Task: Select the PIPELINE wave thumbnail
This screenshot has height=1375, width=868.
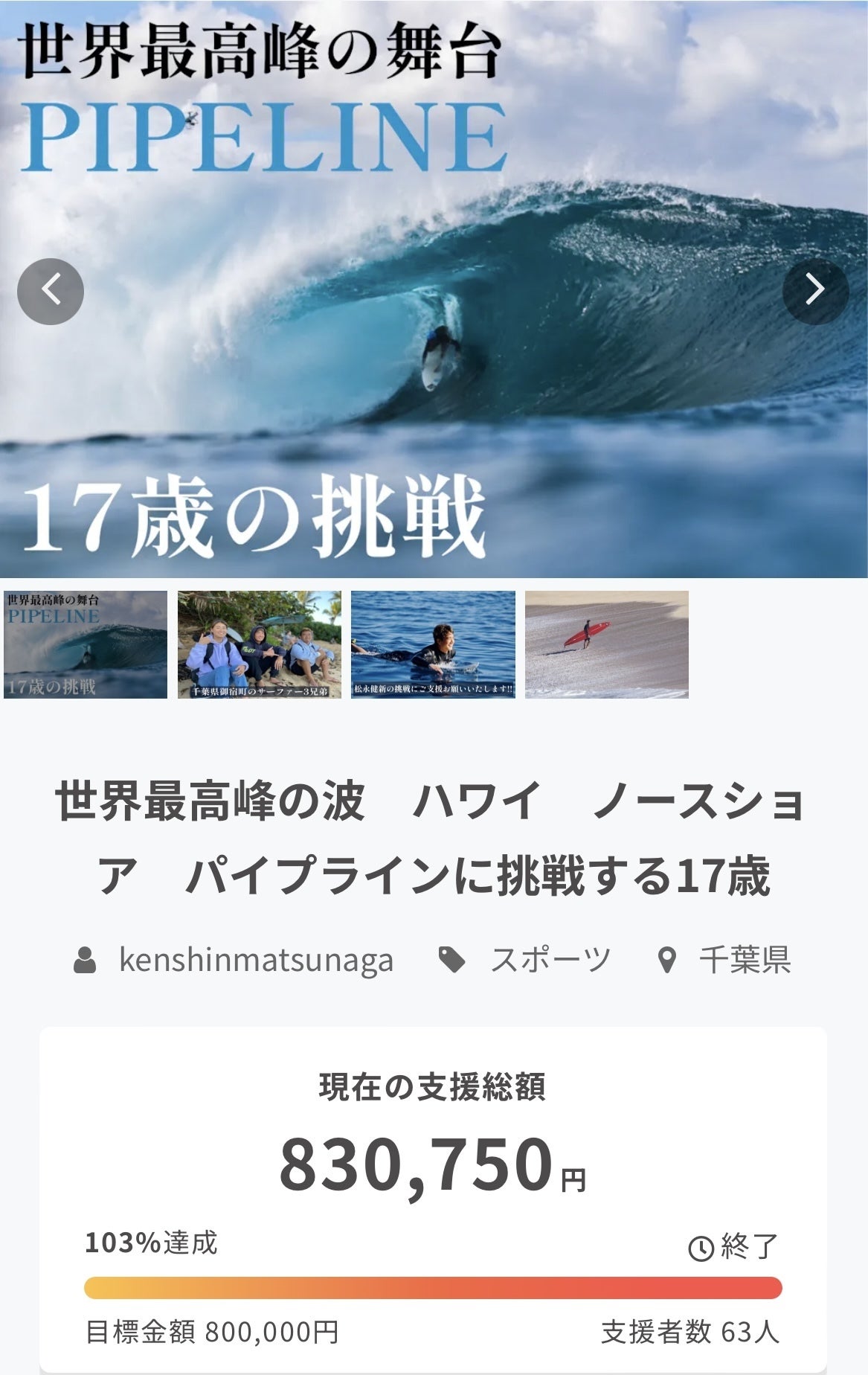Action: pyautogui.click(x=86, y=644)
